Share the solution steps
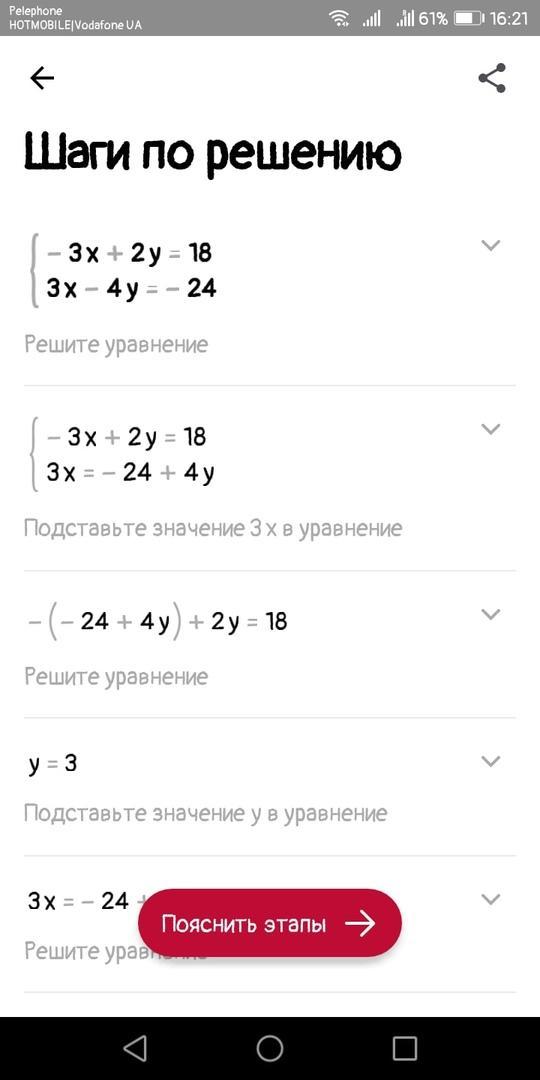This screenshot has width=540, height=1080. (492, 78)
